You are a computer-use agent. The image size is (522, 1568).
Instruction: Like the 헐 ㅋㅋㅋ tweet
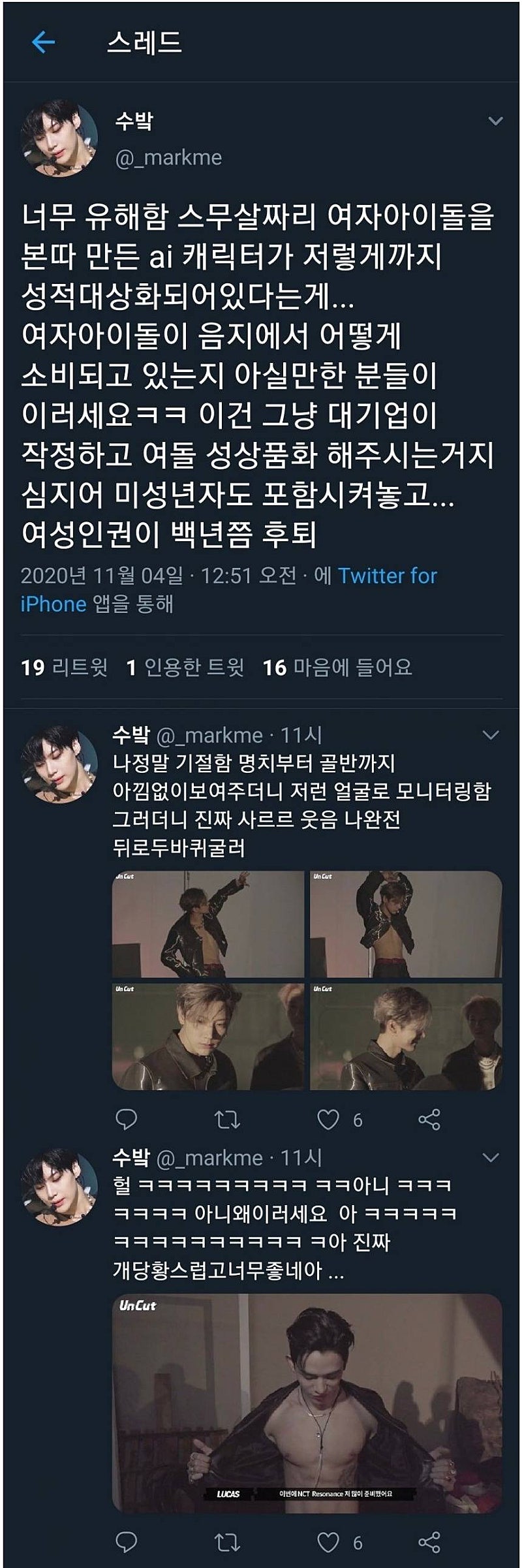(328, 1543)
